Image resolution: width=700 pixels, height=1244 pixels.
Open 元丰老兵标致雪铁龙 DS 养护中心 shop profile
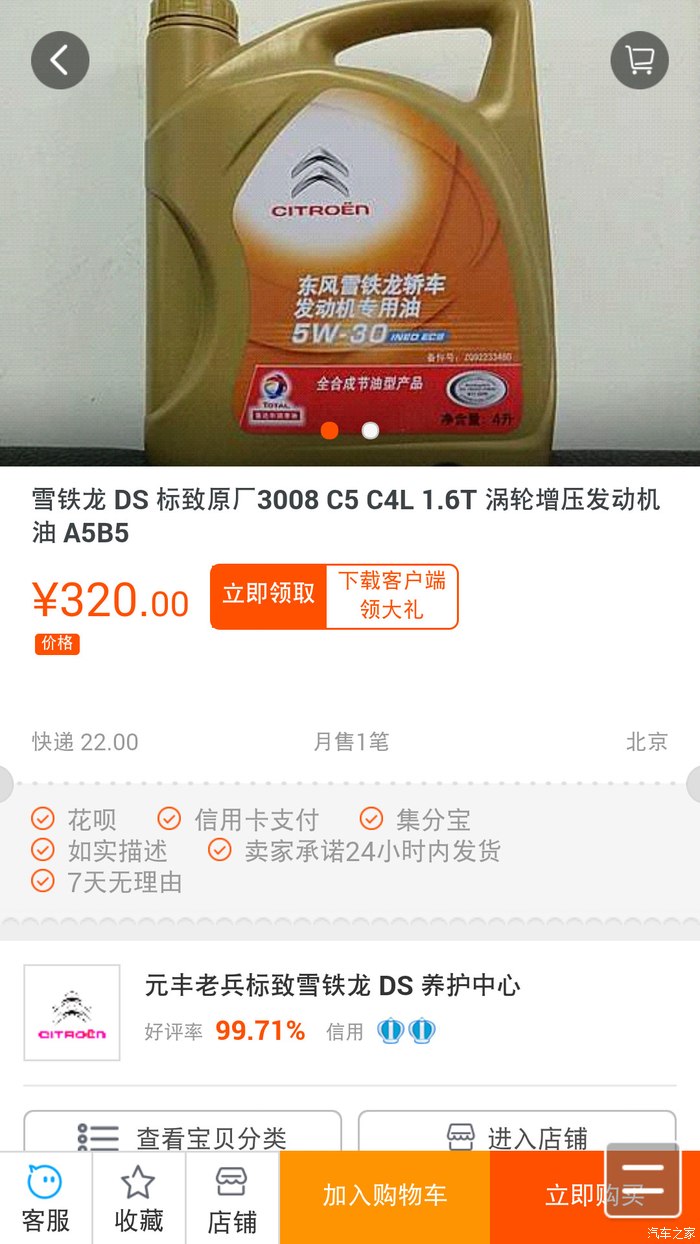pyautogui.click(x=332, y=985)
